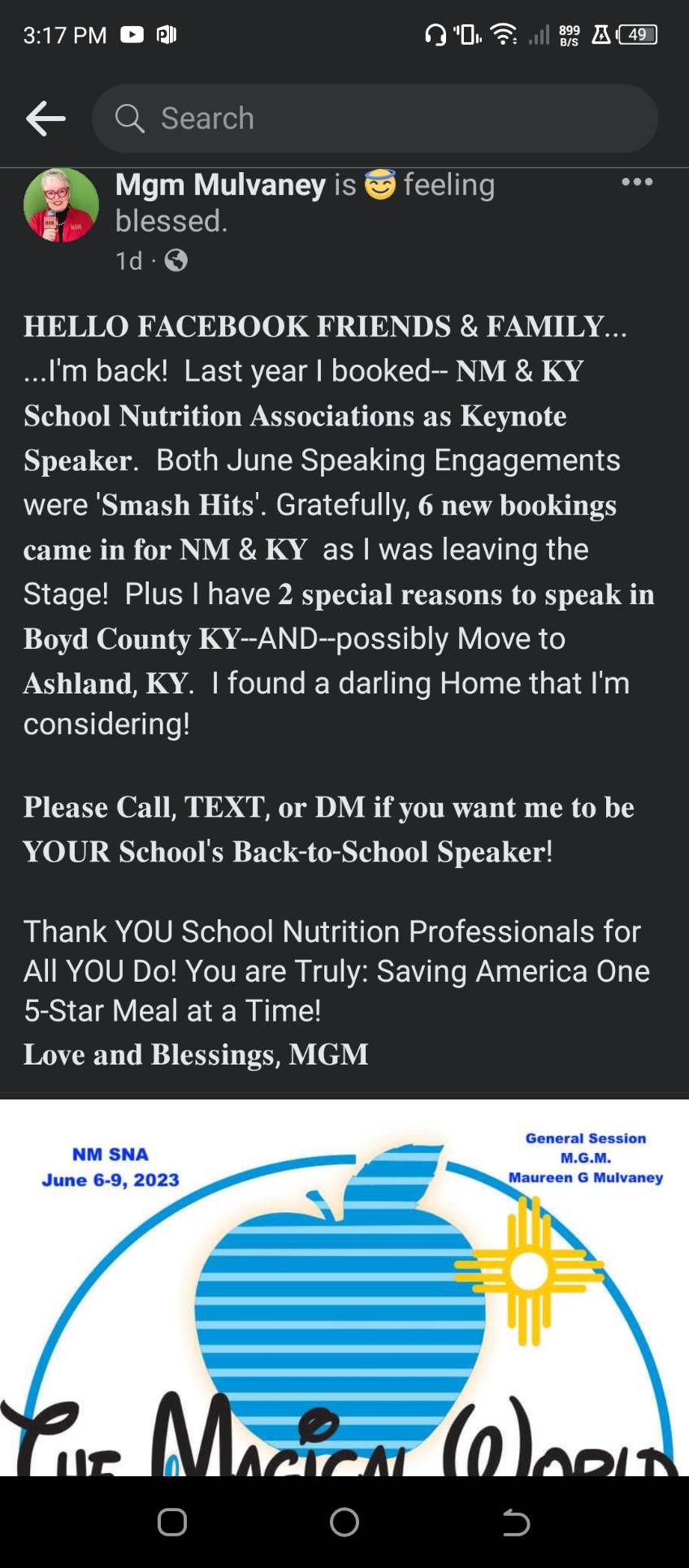The image size is (689, 1568).
Task: Go back using the top arrow
Action: tap(45, 119)
